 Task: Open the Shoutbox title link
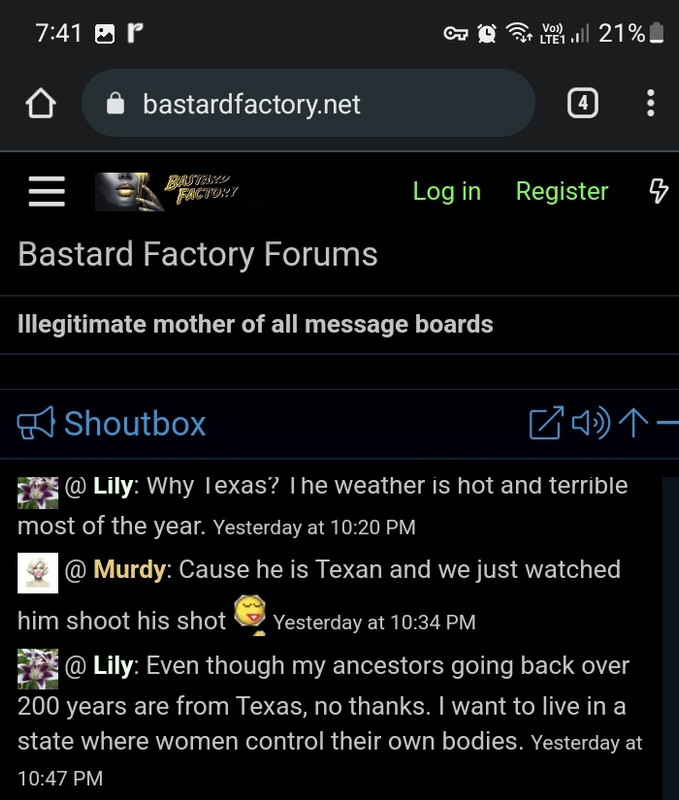click(x=134, y=423)
